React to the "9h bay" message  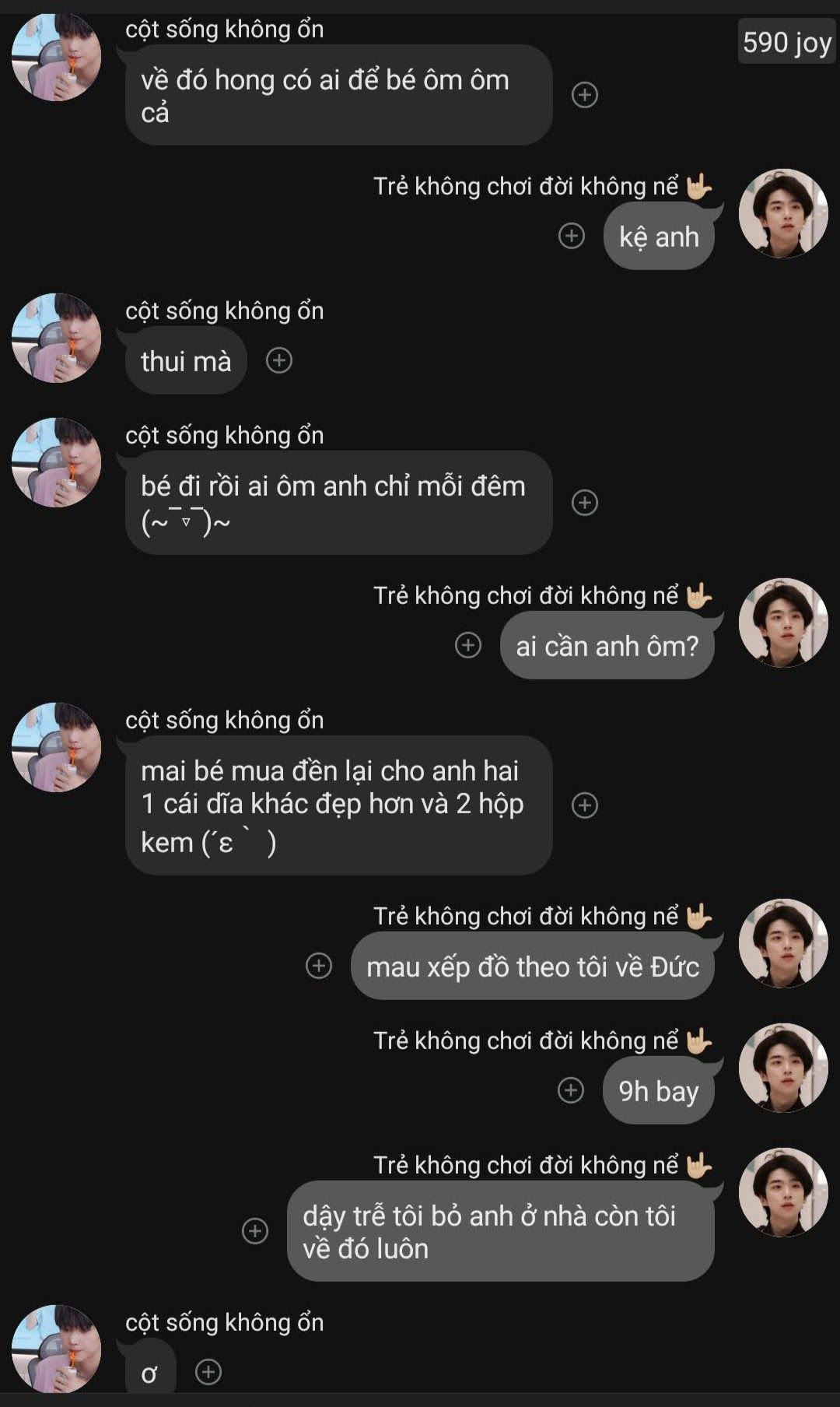pyautogui.click(x=571, y=1090)
